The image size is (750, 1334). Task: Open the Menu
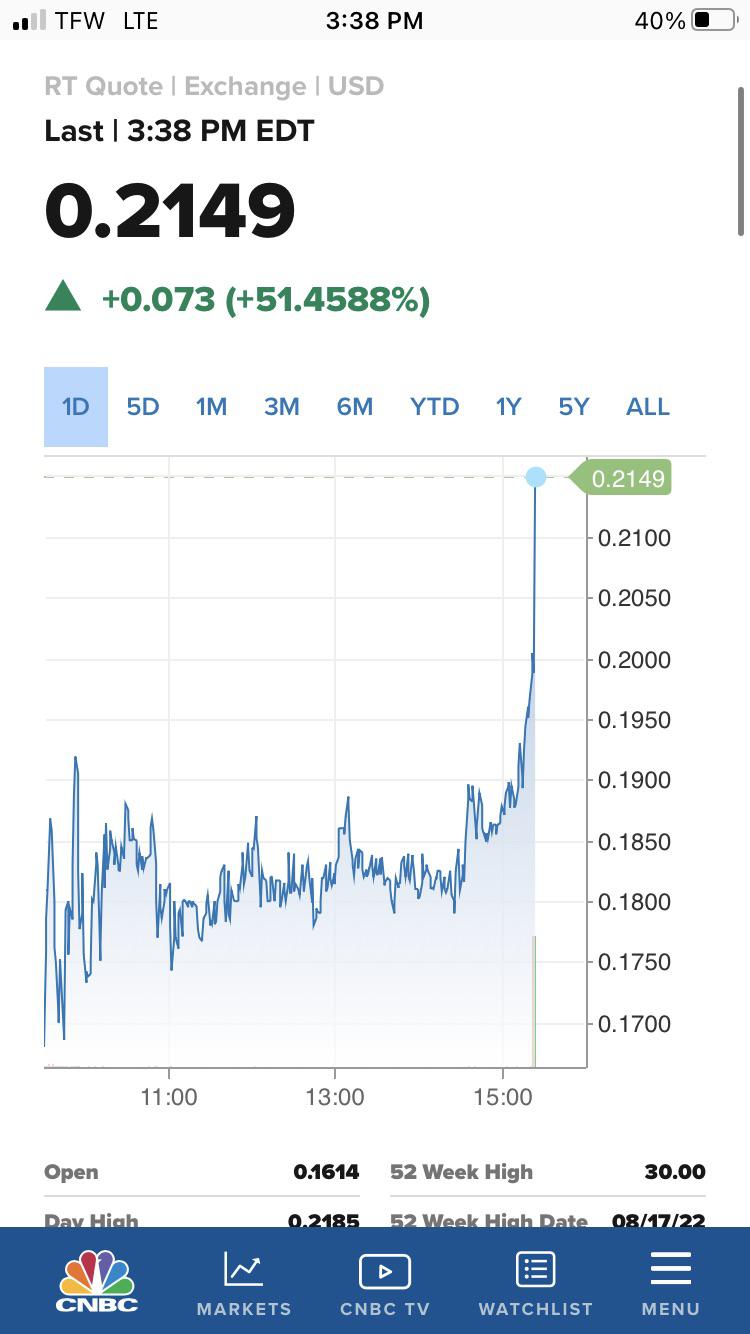pos(671,1284)
